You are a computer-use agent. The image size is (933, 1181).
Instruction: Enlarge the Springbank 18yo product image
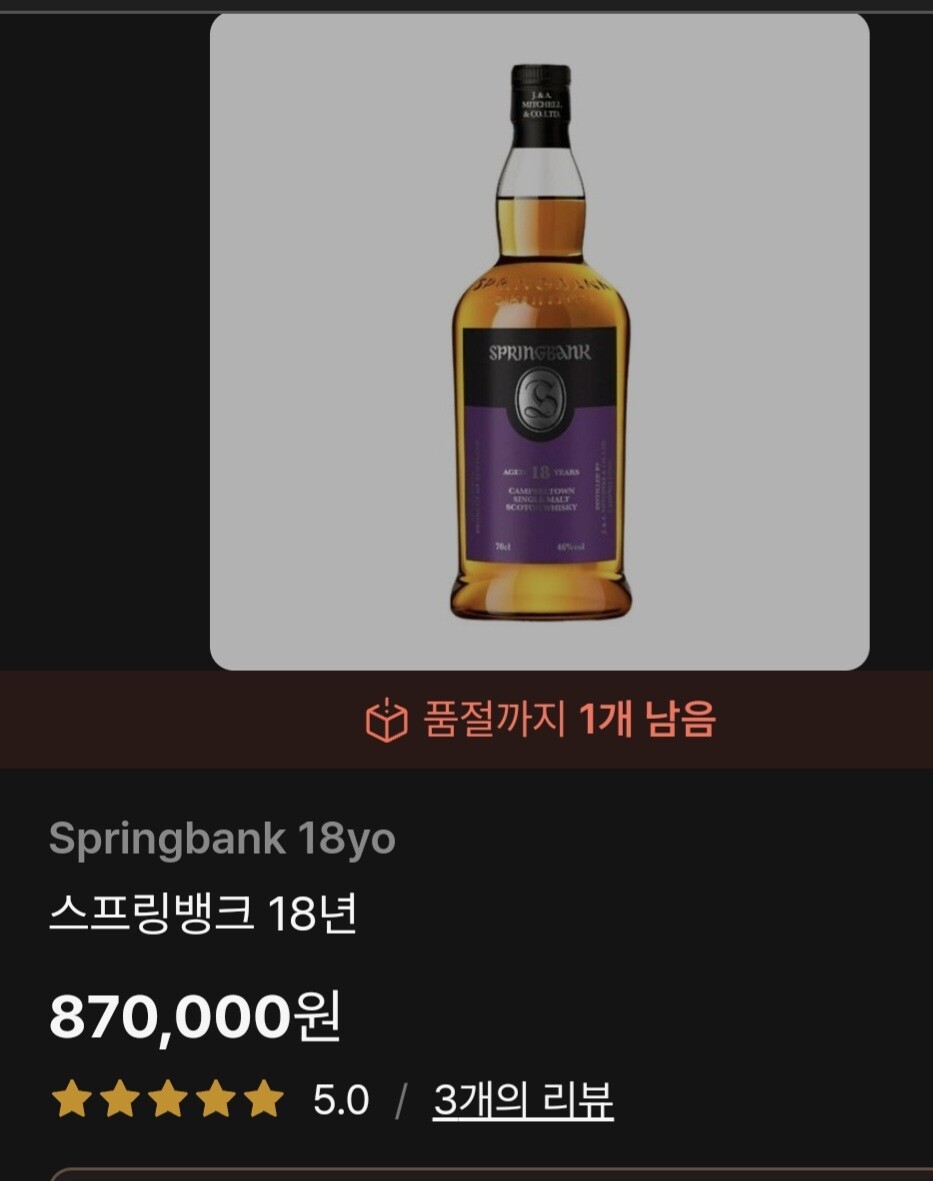(x=540, y=342)
